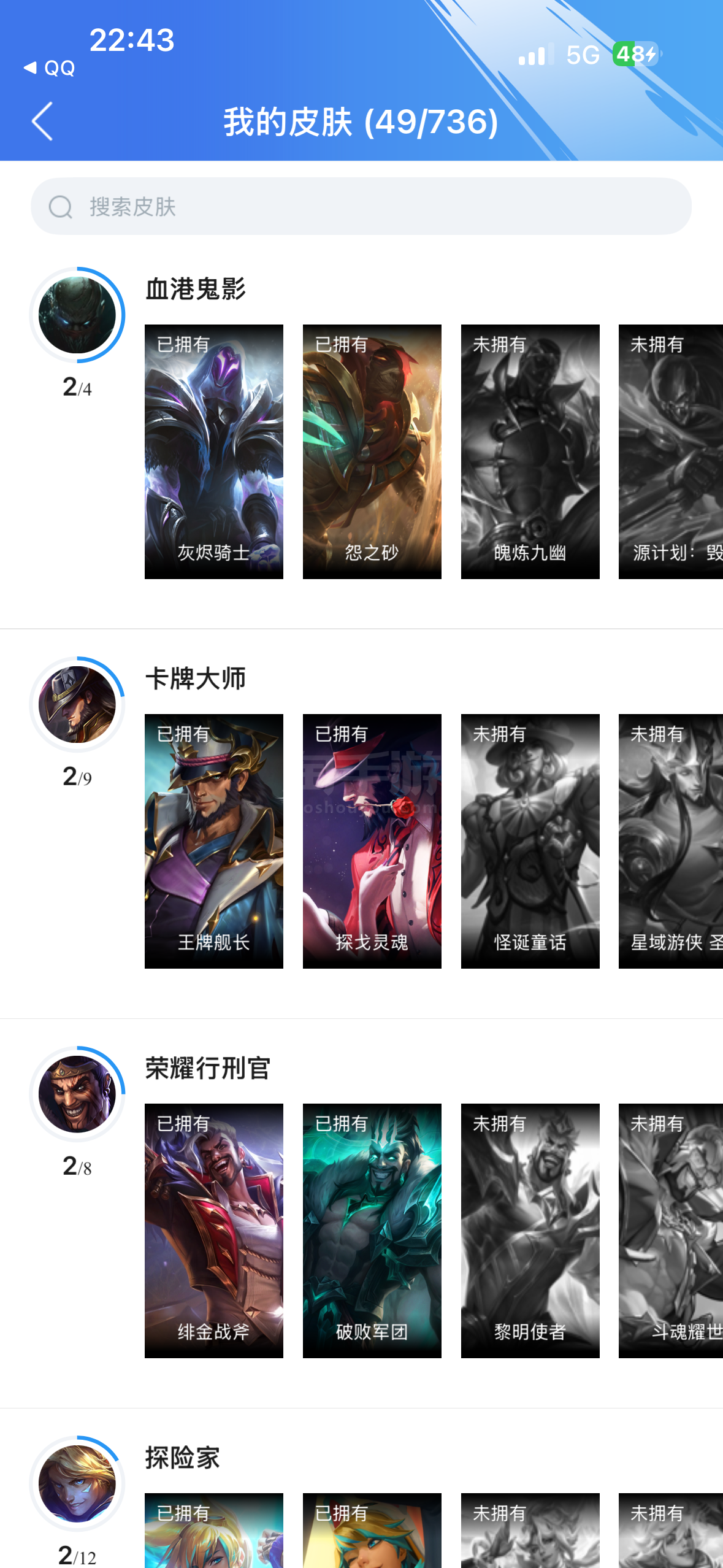View the unowned 黎明使者 skin

tap(530, 1231)
